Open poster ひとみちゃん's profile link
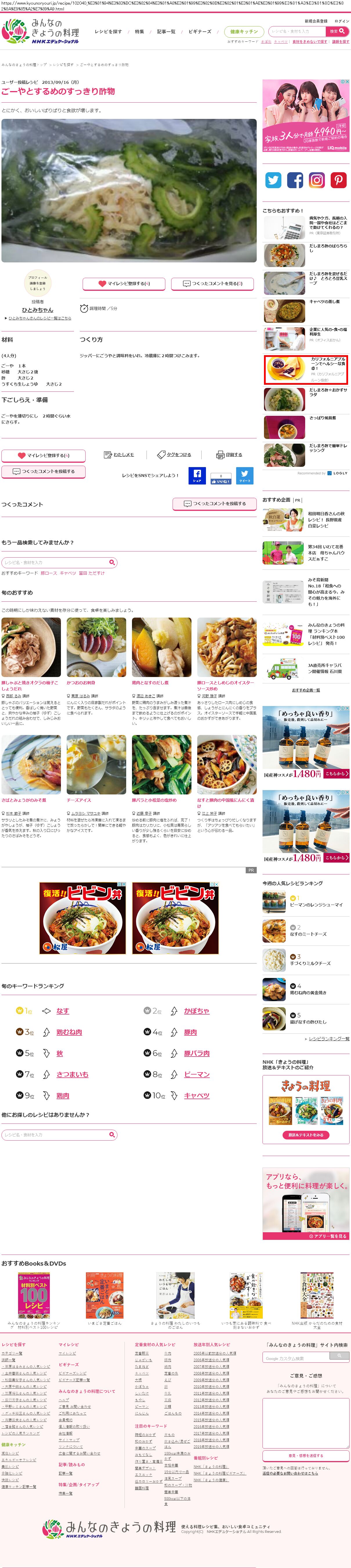This screenshot has height=1568, width=351. point(38,310)
